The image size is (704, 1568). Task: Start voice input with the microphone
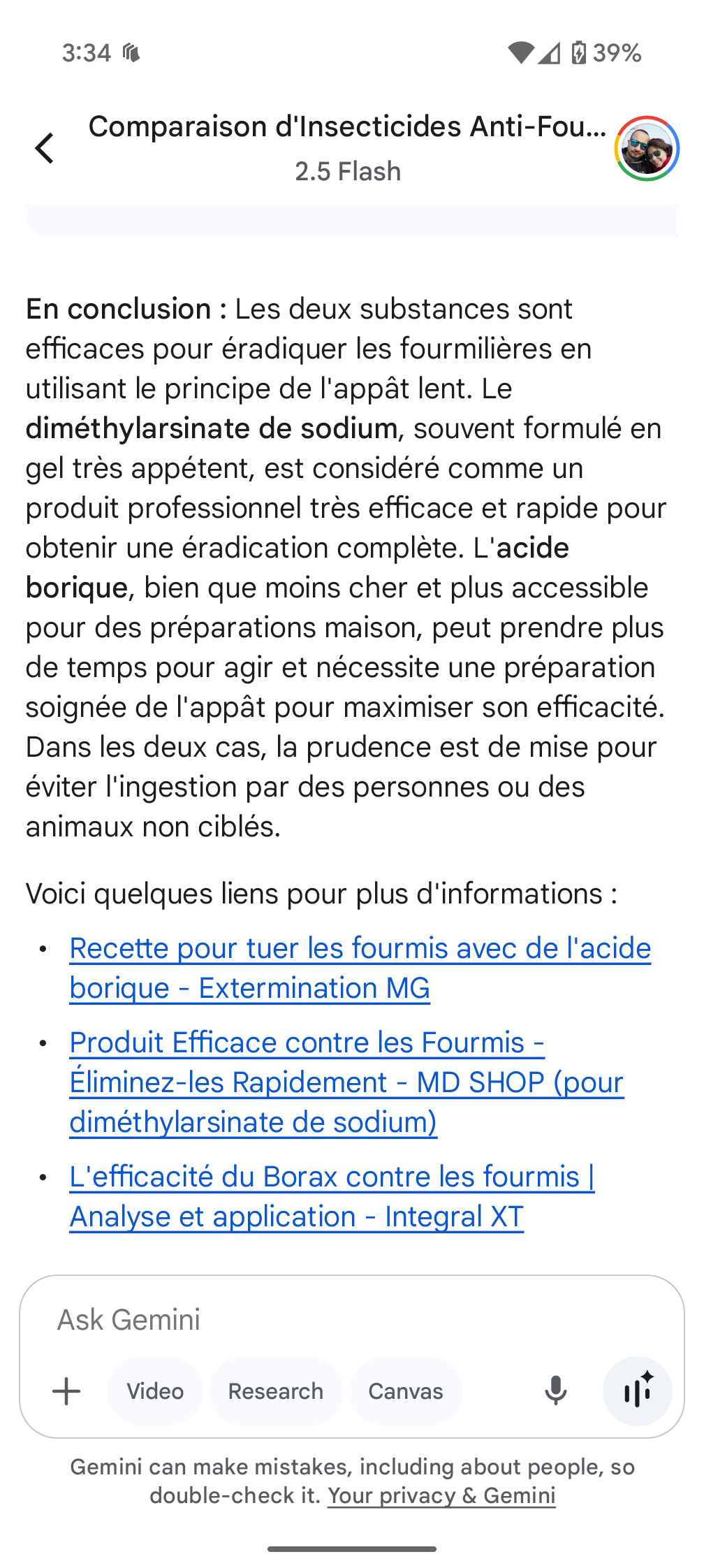tap(555, 1391)
